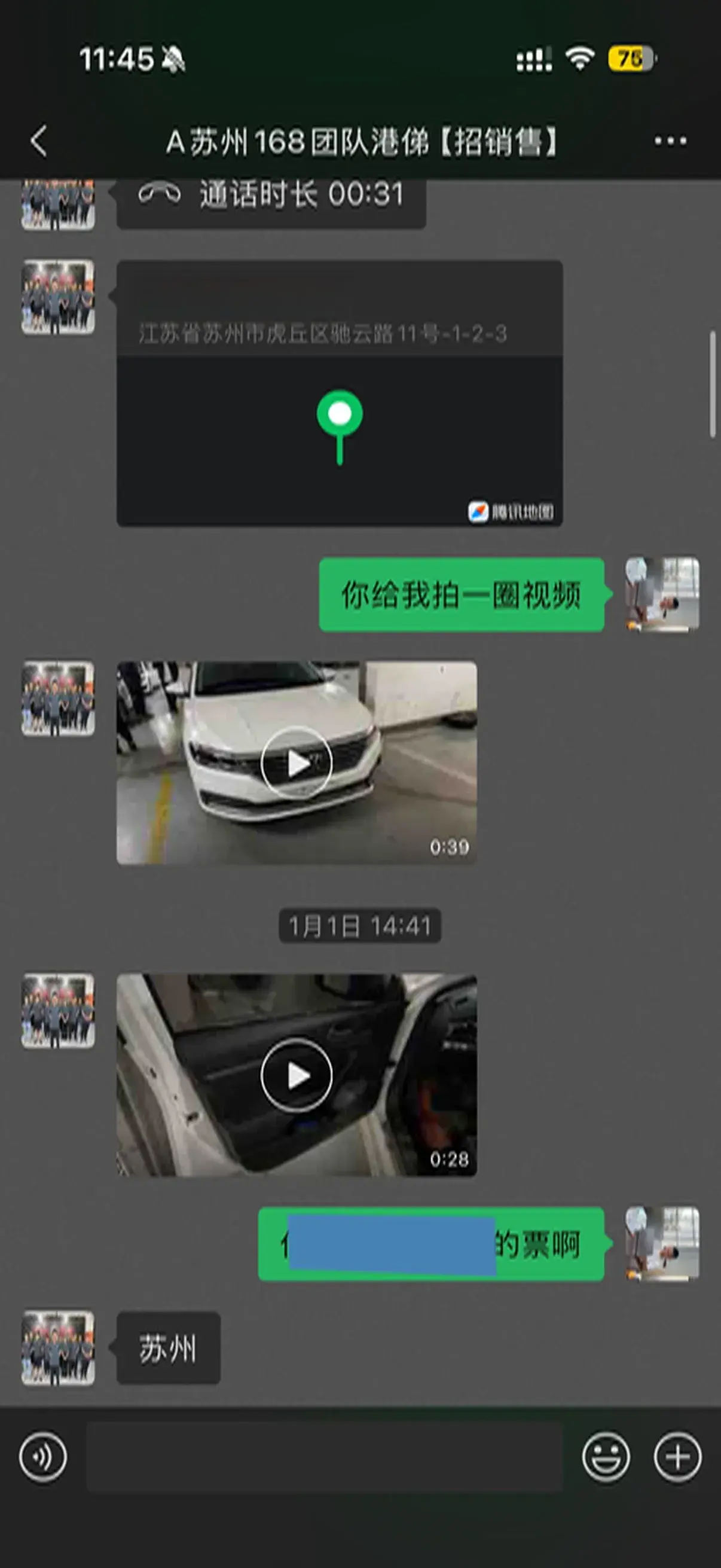
Task: Open the group chat overflow menu
Action: [670, 141]
